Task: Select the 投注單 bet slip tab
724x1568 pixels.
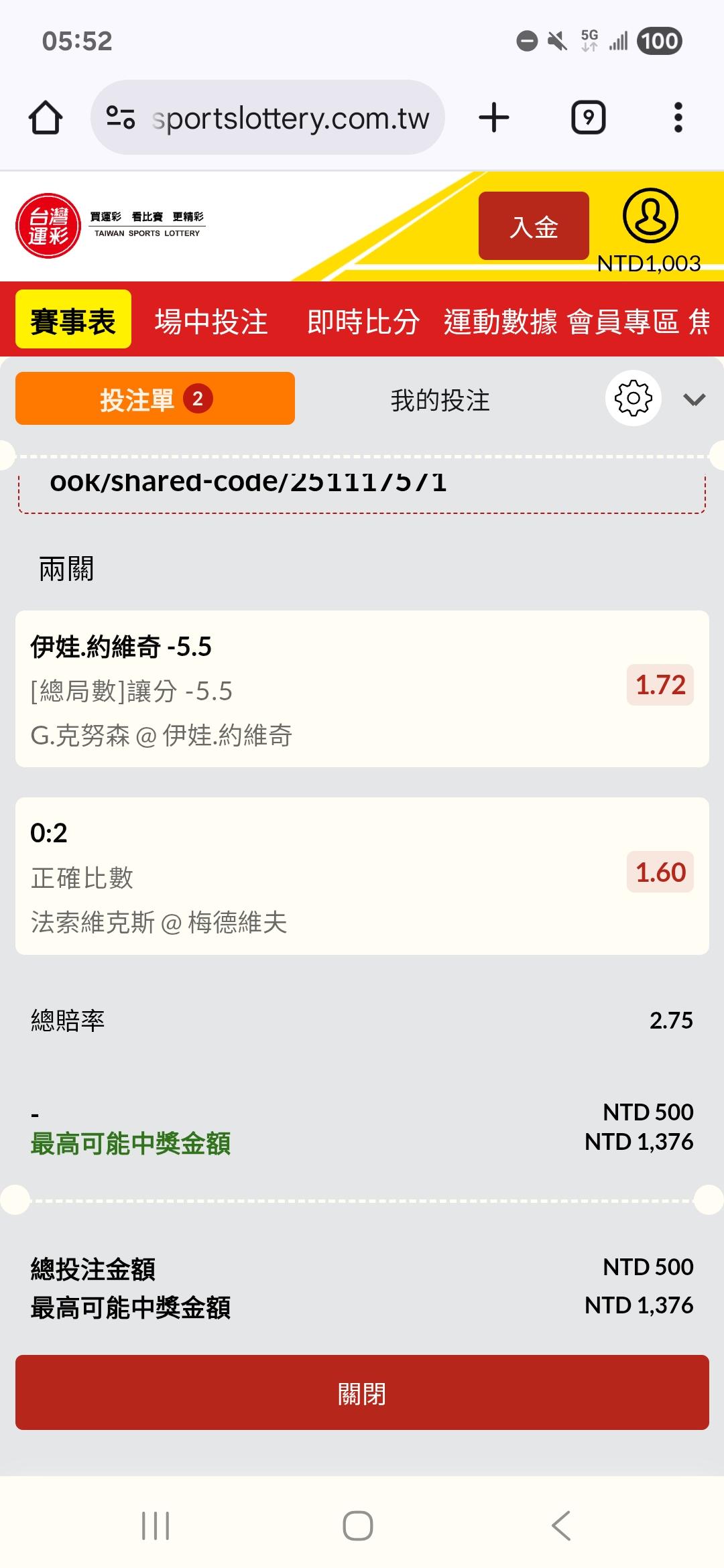Action: (x=155, y=399)
